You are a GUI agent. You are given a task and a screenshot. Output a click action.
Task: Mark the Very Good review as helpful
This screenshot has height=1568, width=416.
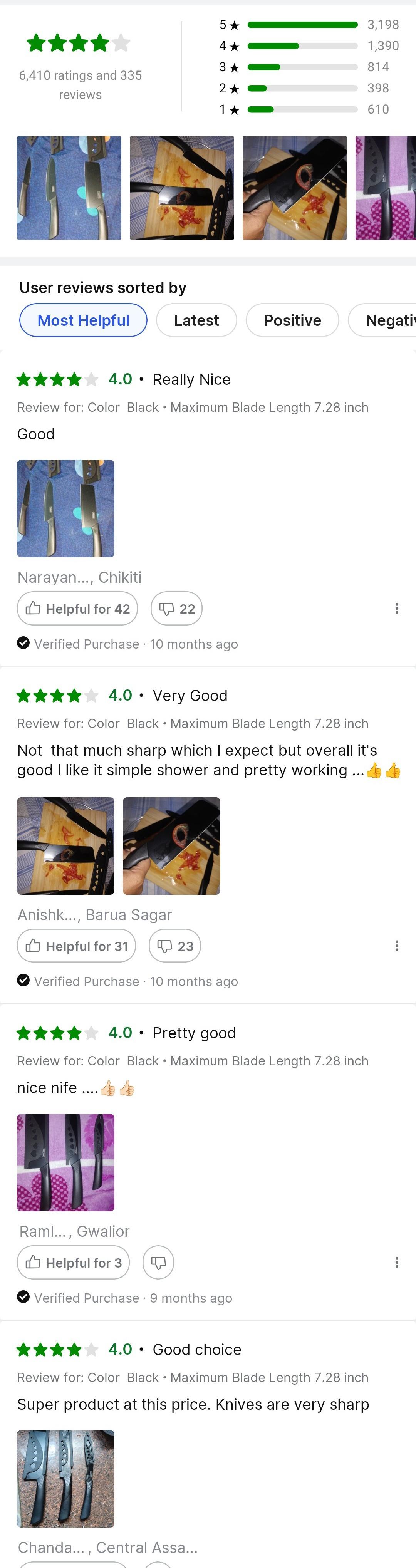coord(76,946)
